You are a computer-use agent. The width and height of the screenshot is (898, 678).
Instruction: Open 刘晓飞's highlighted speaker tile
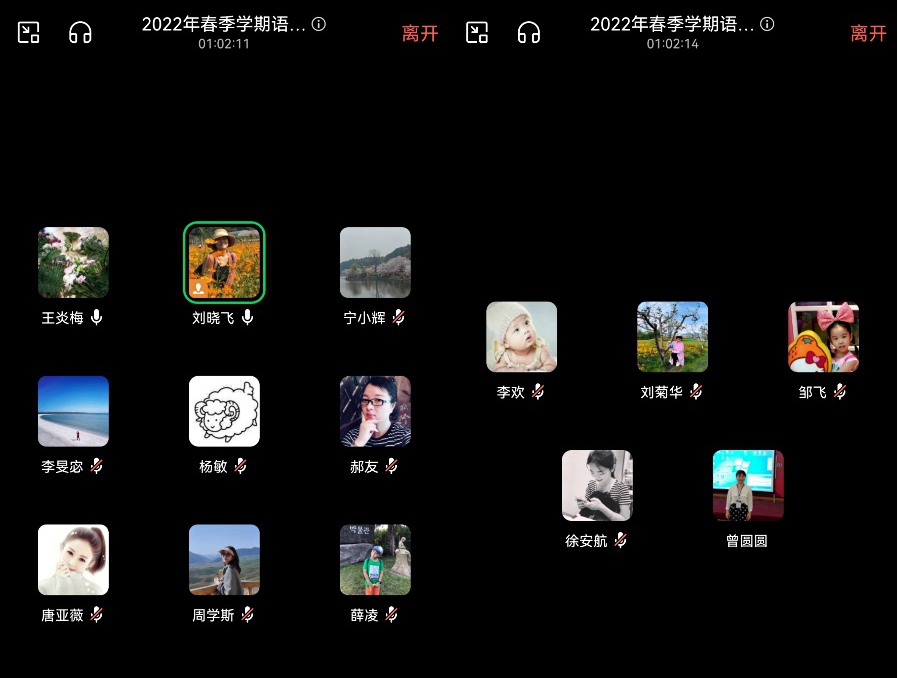[224, 262]
